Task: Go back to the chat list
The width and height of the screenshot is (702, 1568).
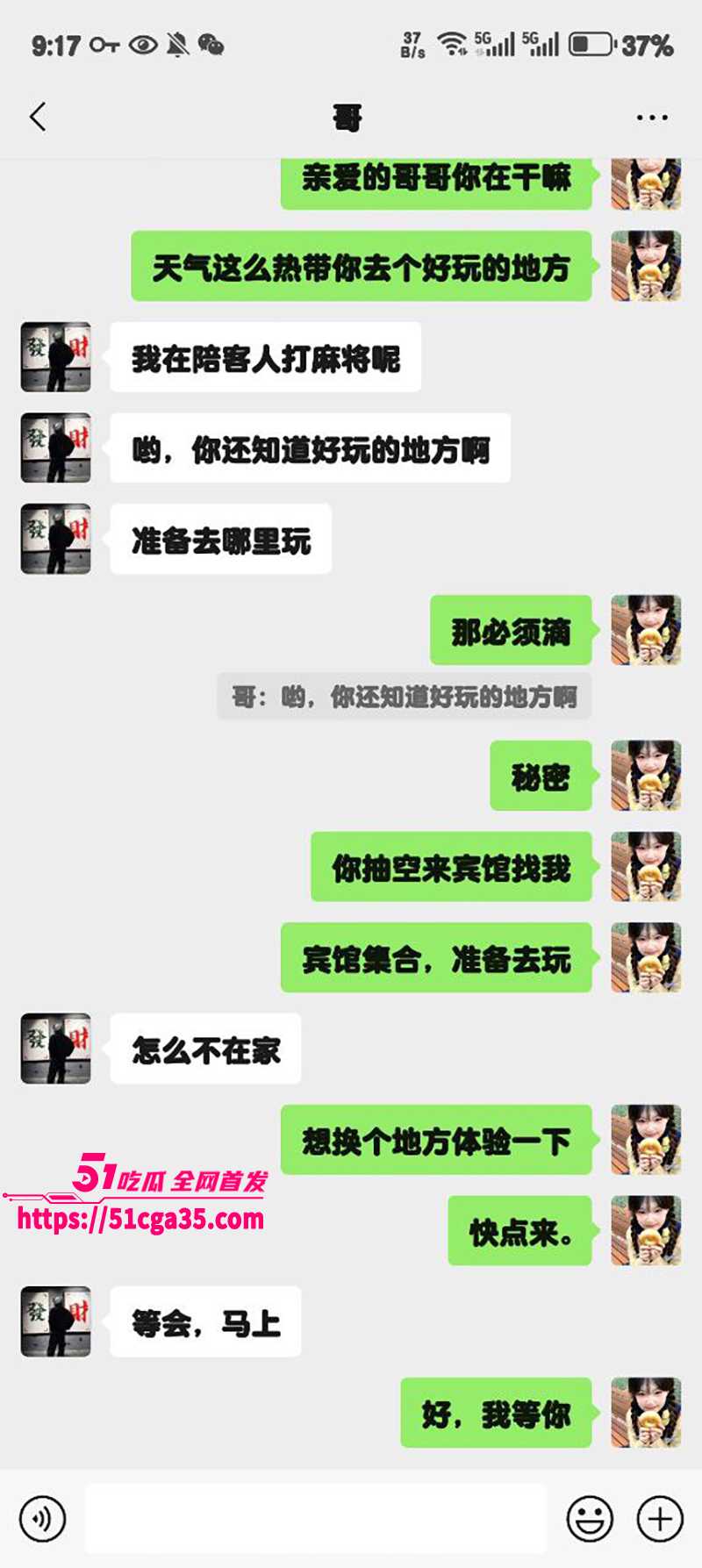Action: [x=38, y=117]
